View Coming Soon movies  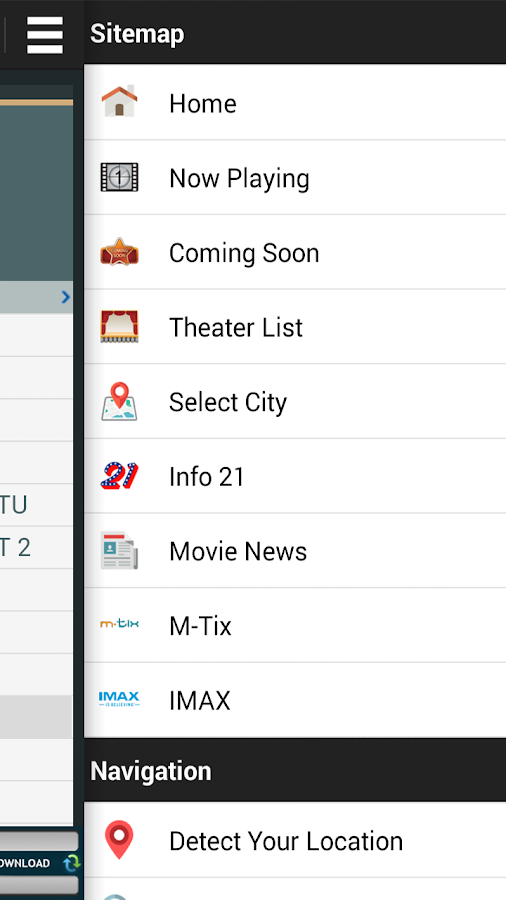point(295,252)
